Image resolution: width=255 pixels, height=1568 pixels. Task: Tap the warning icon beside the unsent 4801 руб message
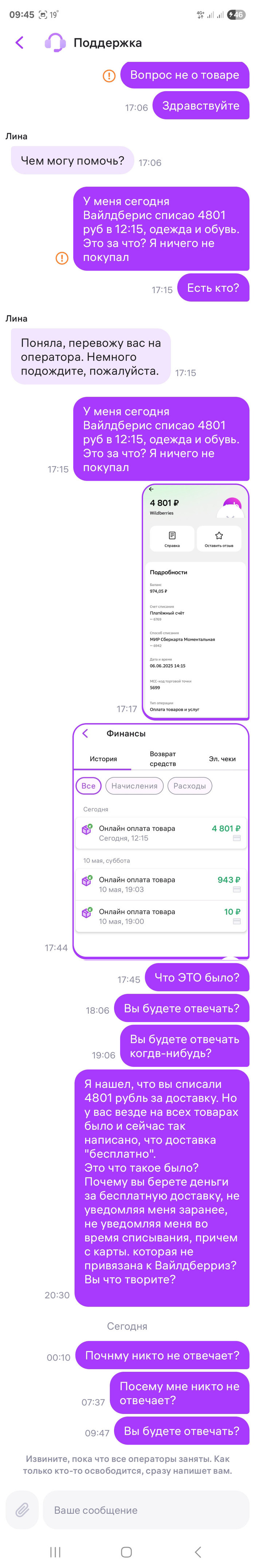point(62,258)
